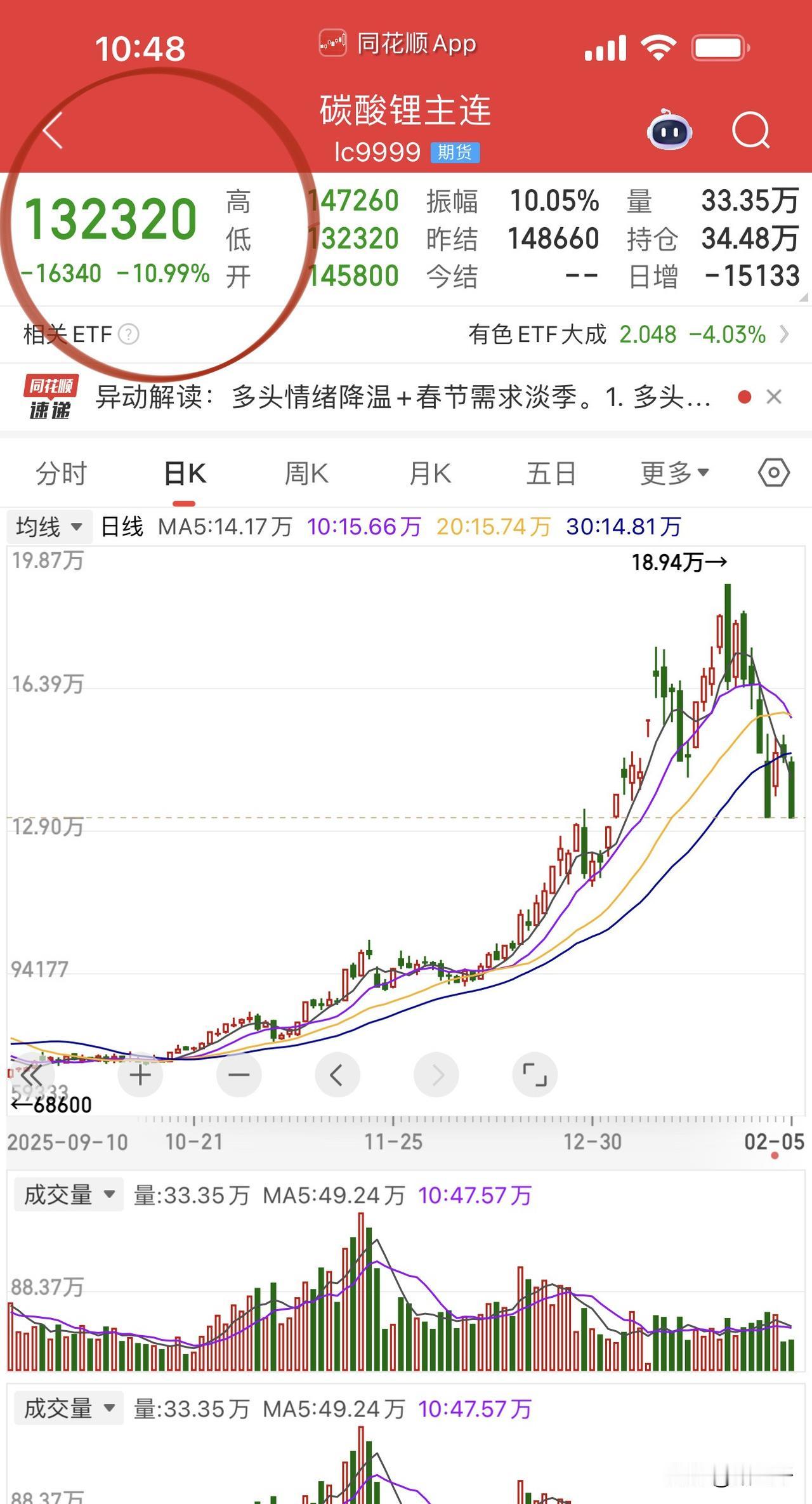Open the search icon
This screenshot has width=812, height=1504.
pyautogui.click(x=750, y=130)
